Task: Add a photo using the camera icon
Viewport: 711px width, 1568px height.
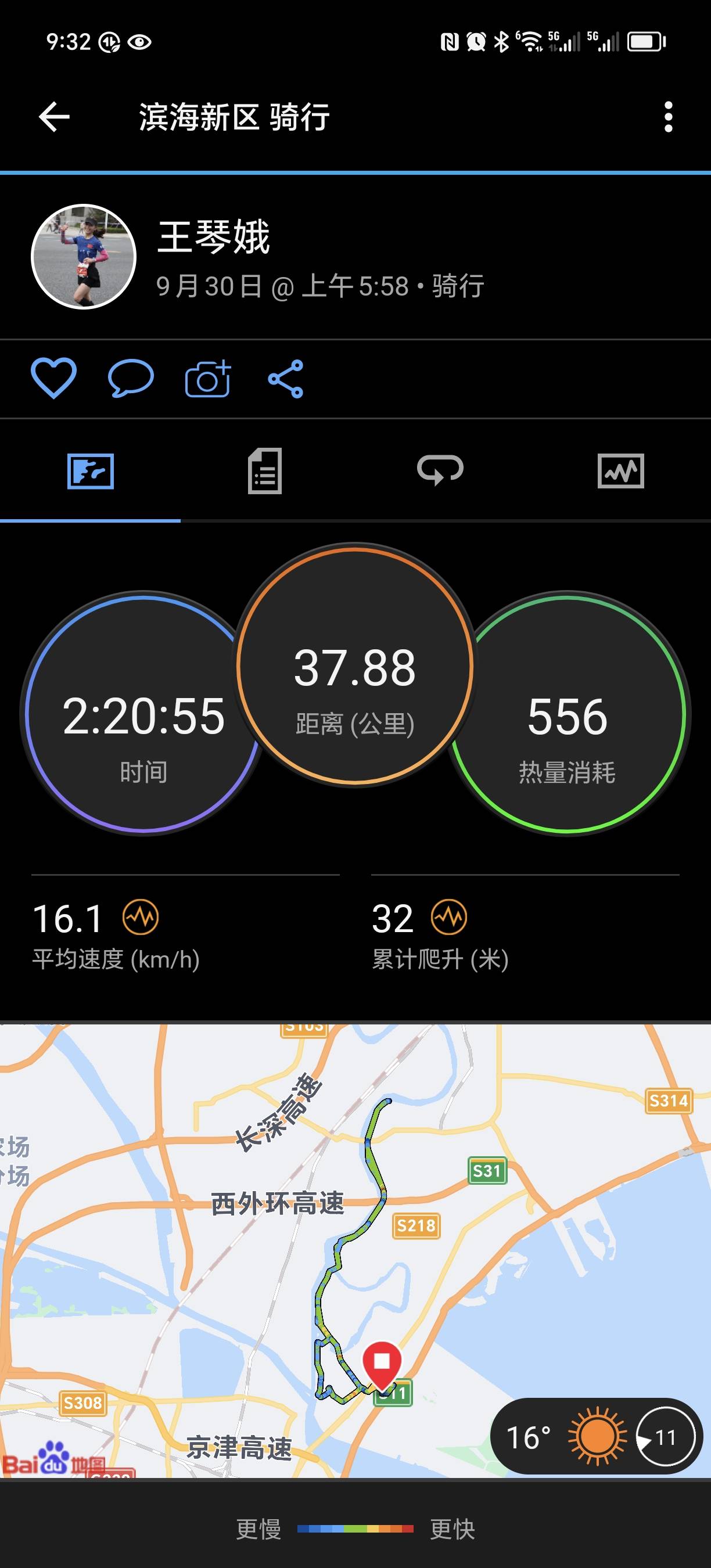Action: point(206,377)
